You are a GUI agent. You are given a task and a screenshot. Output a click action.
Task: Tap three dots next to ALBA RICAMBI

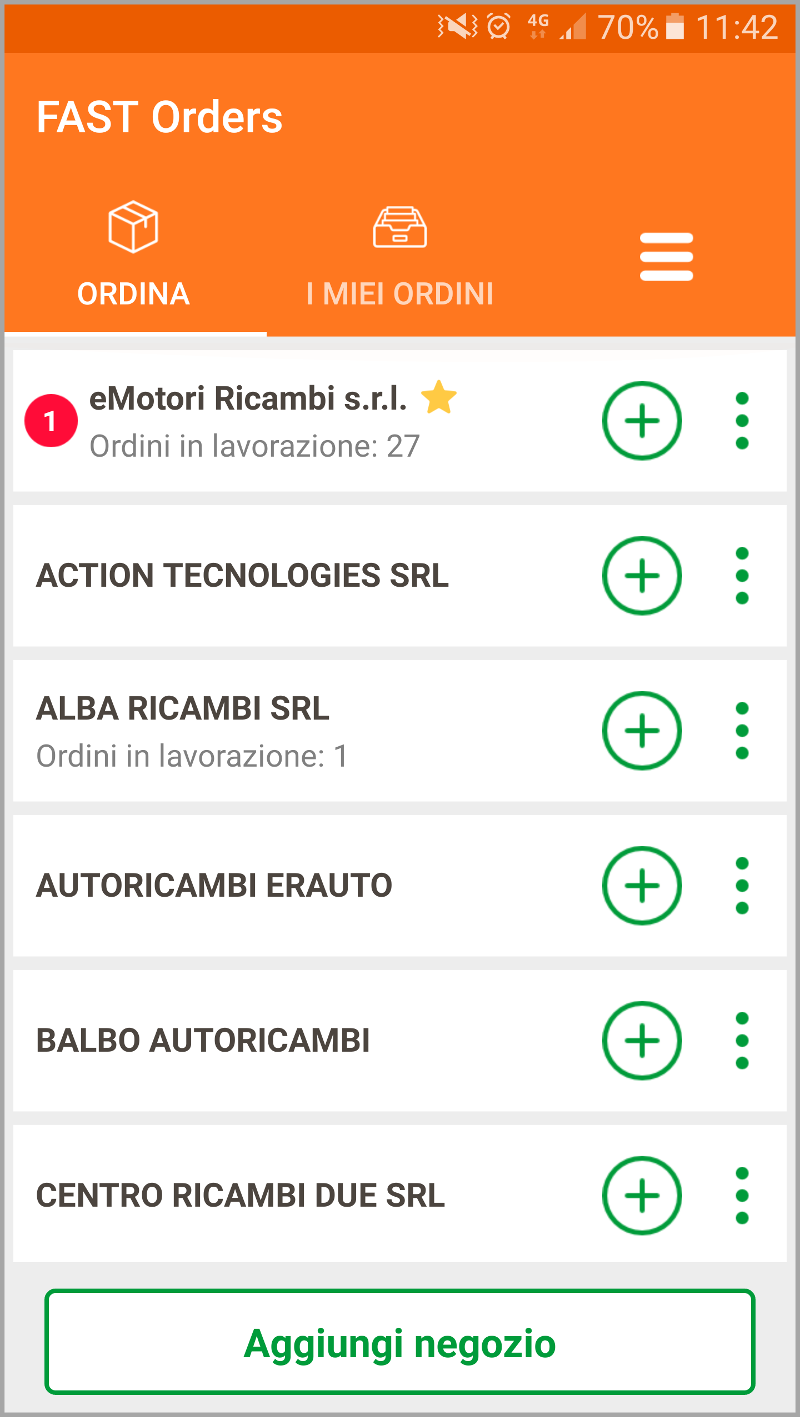(x=742, y=731)
